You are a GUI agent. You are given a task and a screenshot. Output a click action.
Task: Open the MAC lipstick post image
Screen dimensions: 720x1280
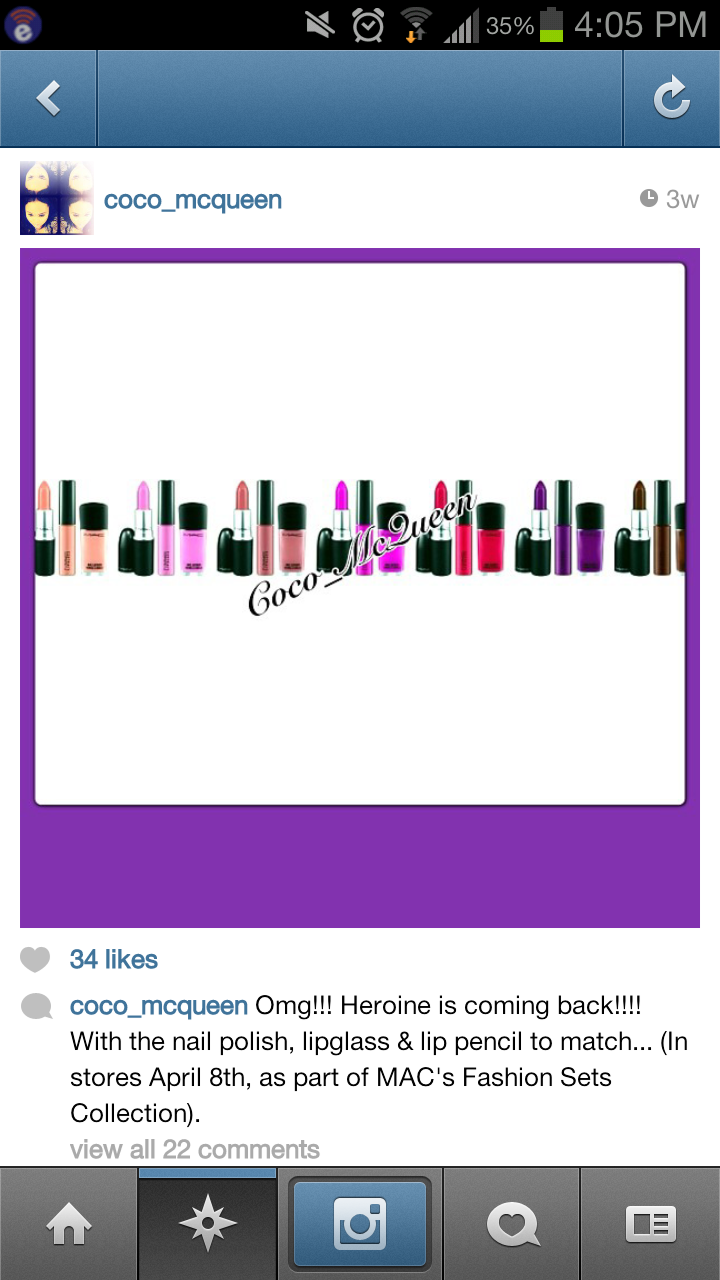[360, 588]
